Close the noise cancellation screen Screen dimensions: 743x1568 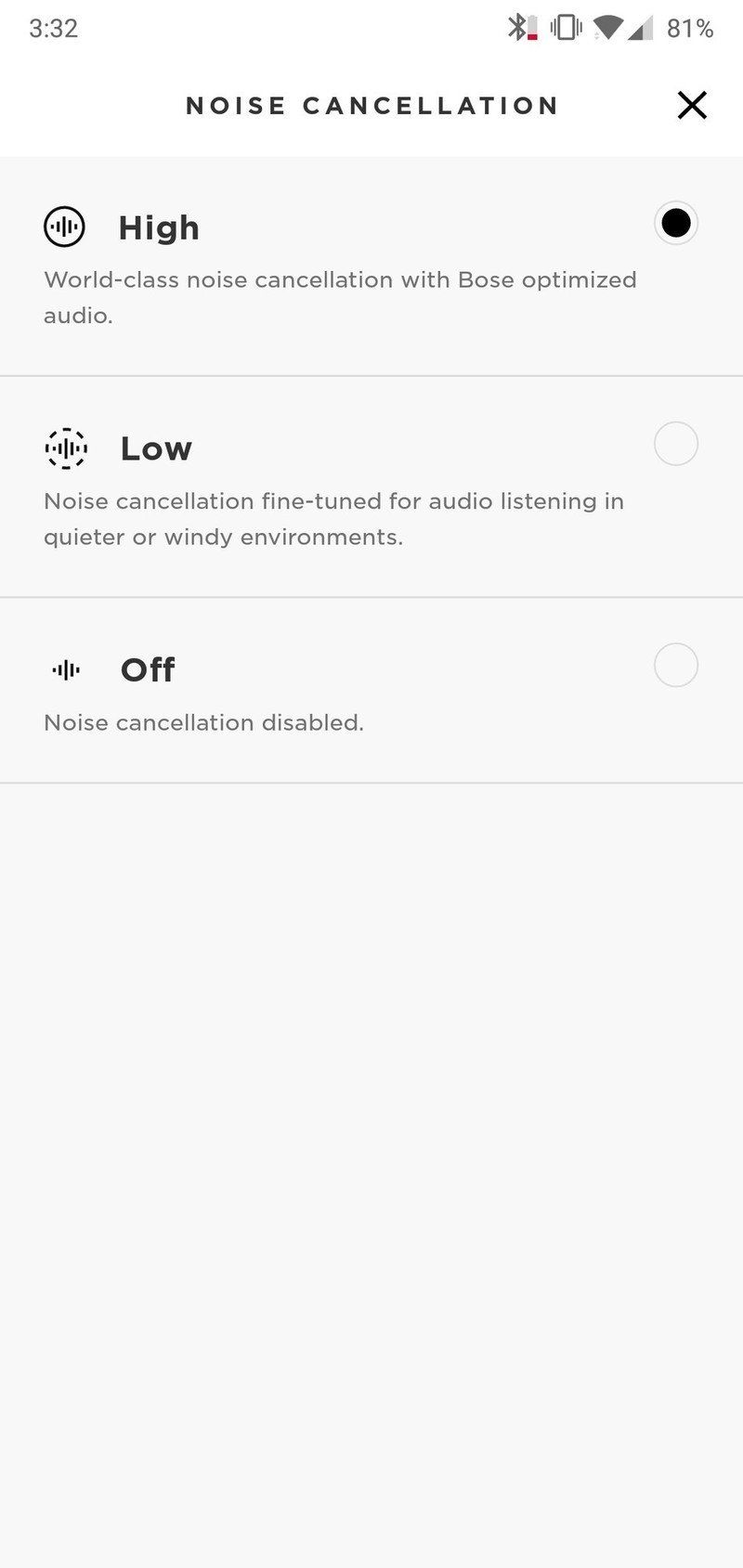pos(692,105)
